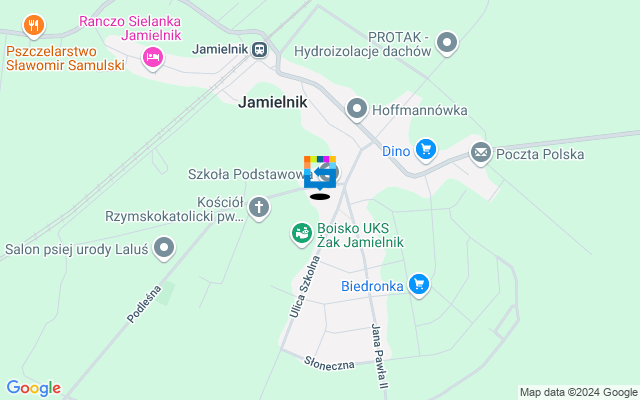Select the Jamielnik train station icon
Image resolution: width=640 pixels, height=400 pixels.
pyautogui.click(x=260, y=49)
